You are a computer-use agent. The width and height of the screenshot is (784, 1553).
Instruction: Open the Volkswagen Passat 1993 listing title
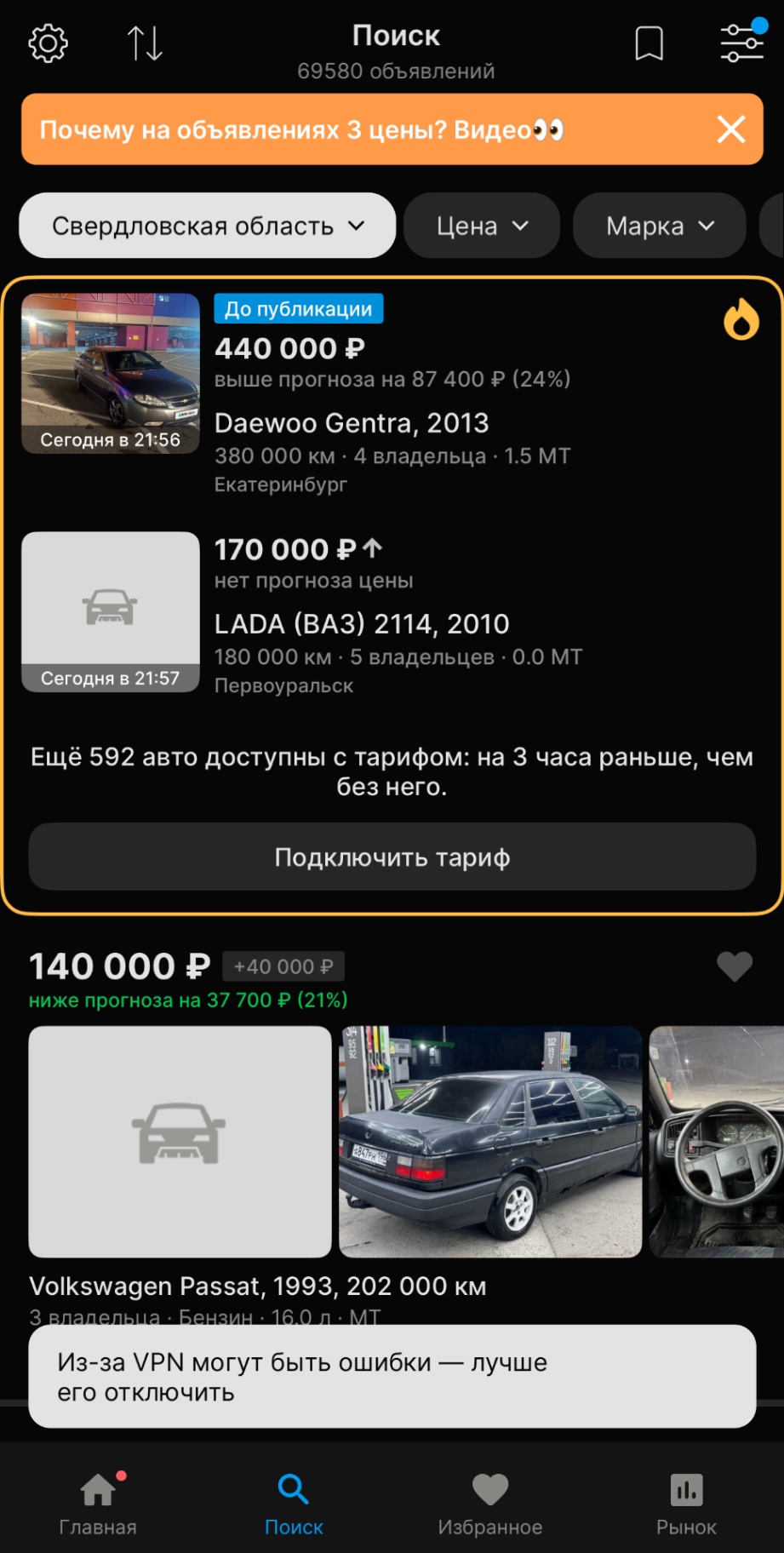pyautogui.click(x=257, y=1286)
